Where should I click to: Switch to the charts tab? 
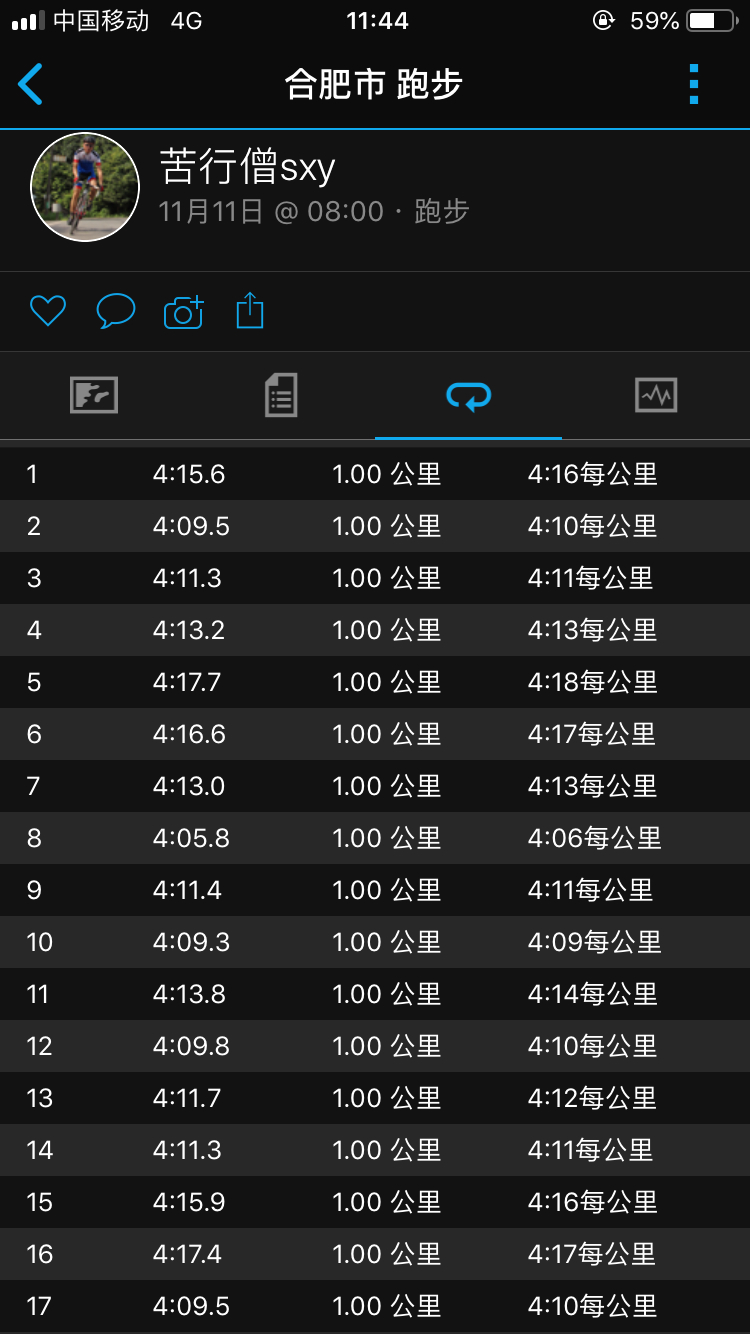coord(656,395)
